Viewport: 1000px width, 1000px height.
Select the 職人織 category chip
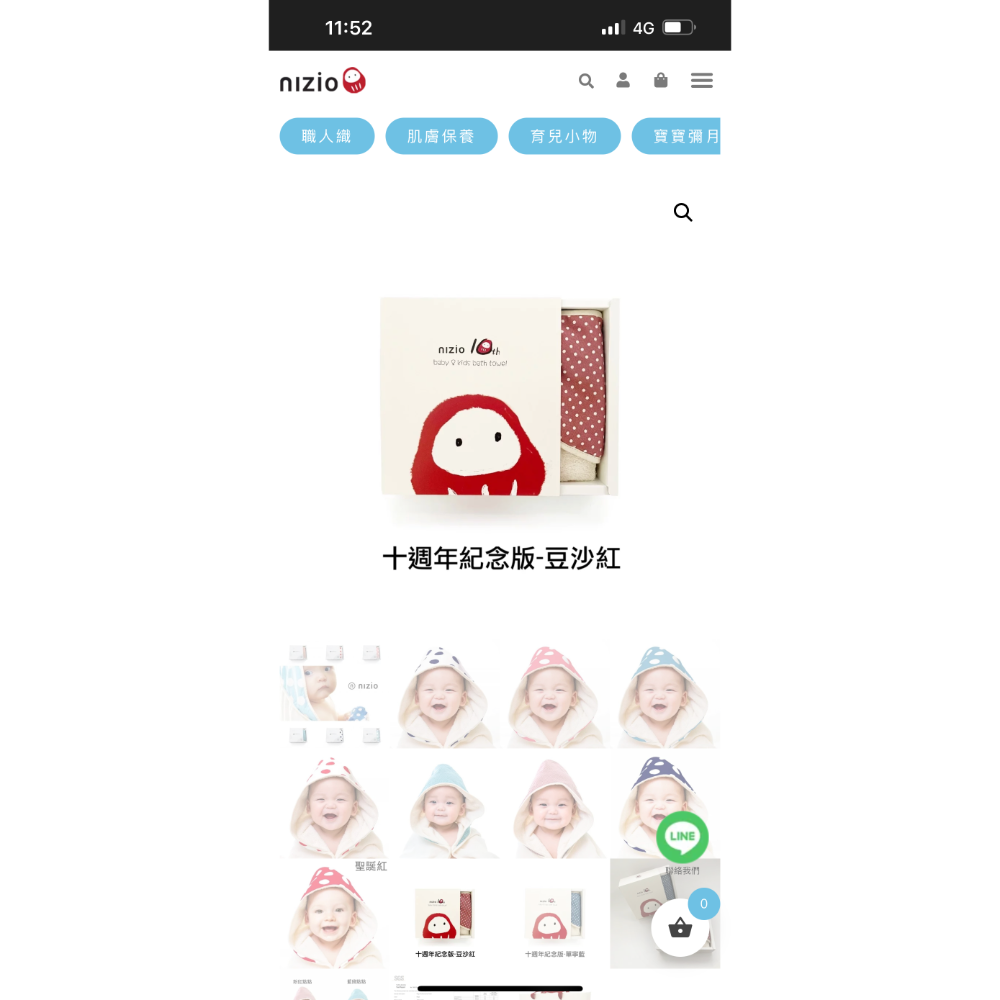point(327,136)
